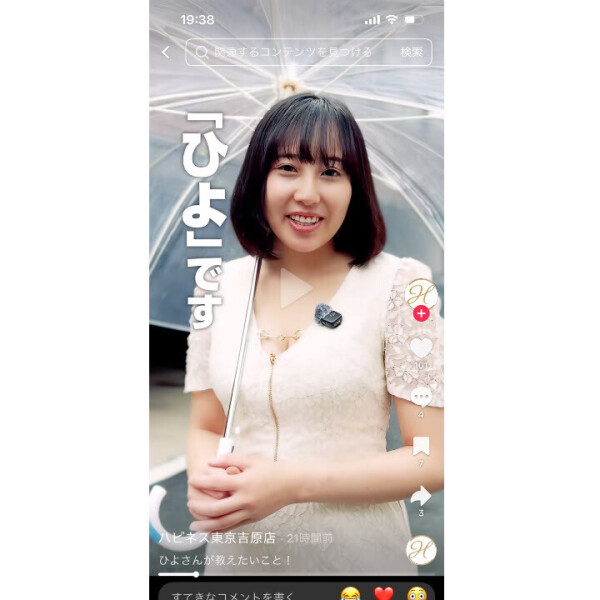Open the spinning sound disc
This screenshot has width=600, height=600.
click(x=421, y=550)
